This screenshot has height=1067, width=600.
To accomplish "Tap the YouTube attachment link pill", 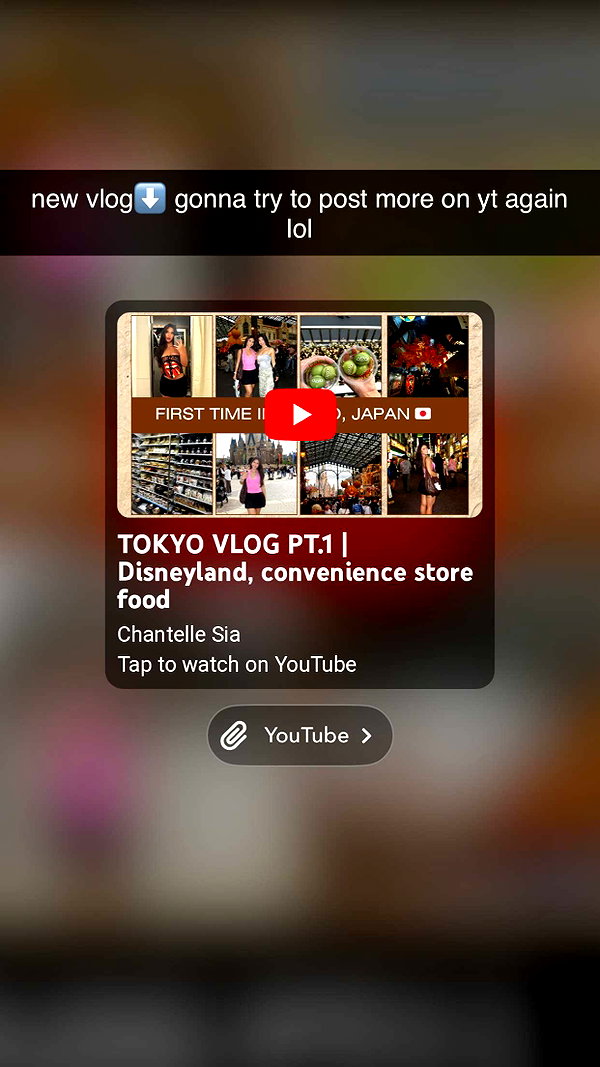I will [300, 735].
